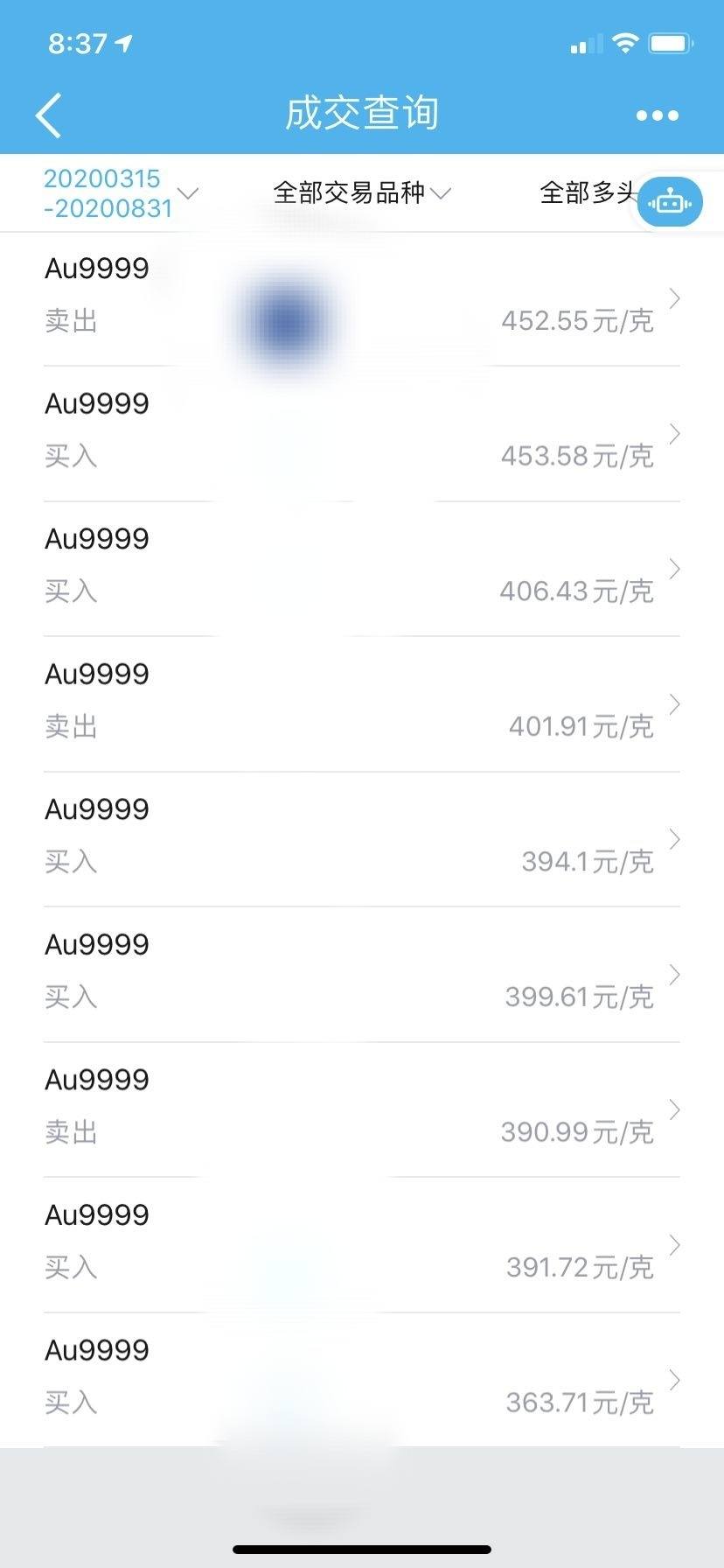Open the three-dot more menu

[657, 115]
